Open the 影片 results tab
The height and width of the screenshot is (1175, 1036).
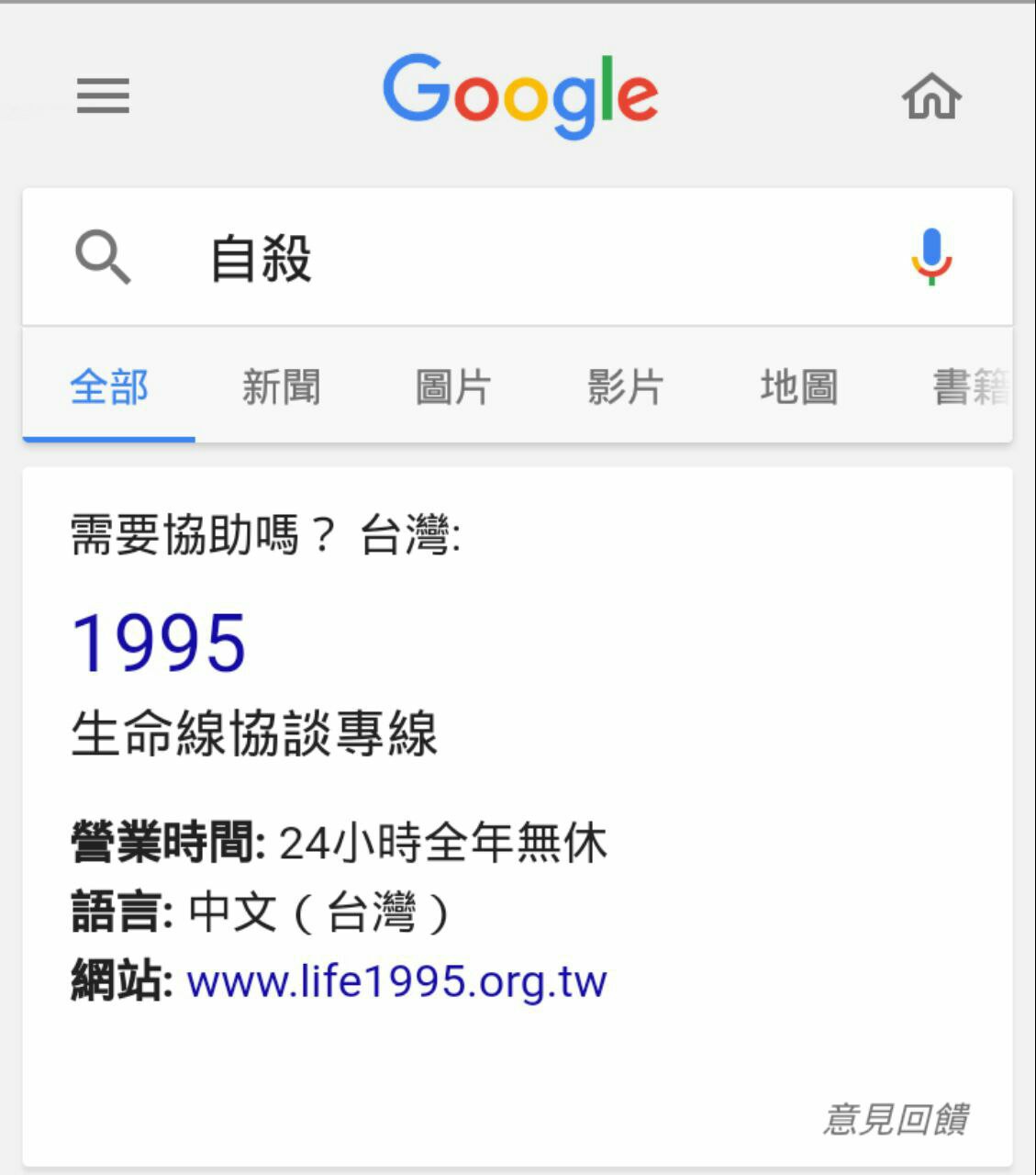pyautogui.click(x=625, y=387)
